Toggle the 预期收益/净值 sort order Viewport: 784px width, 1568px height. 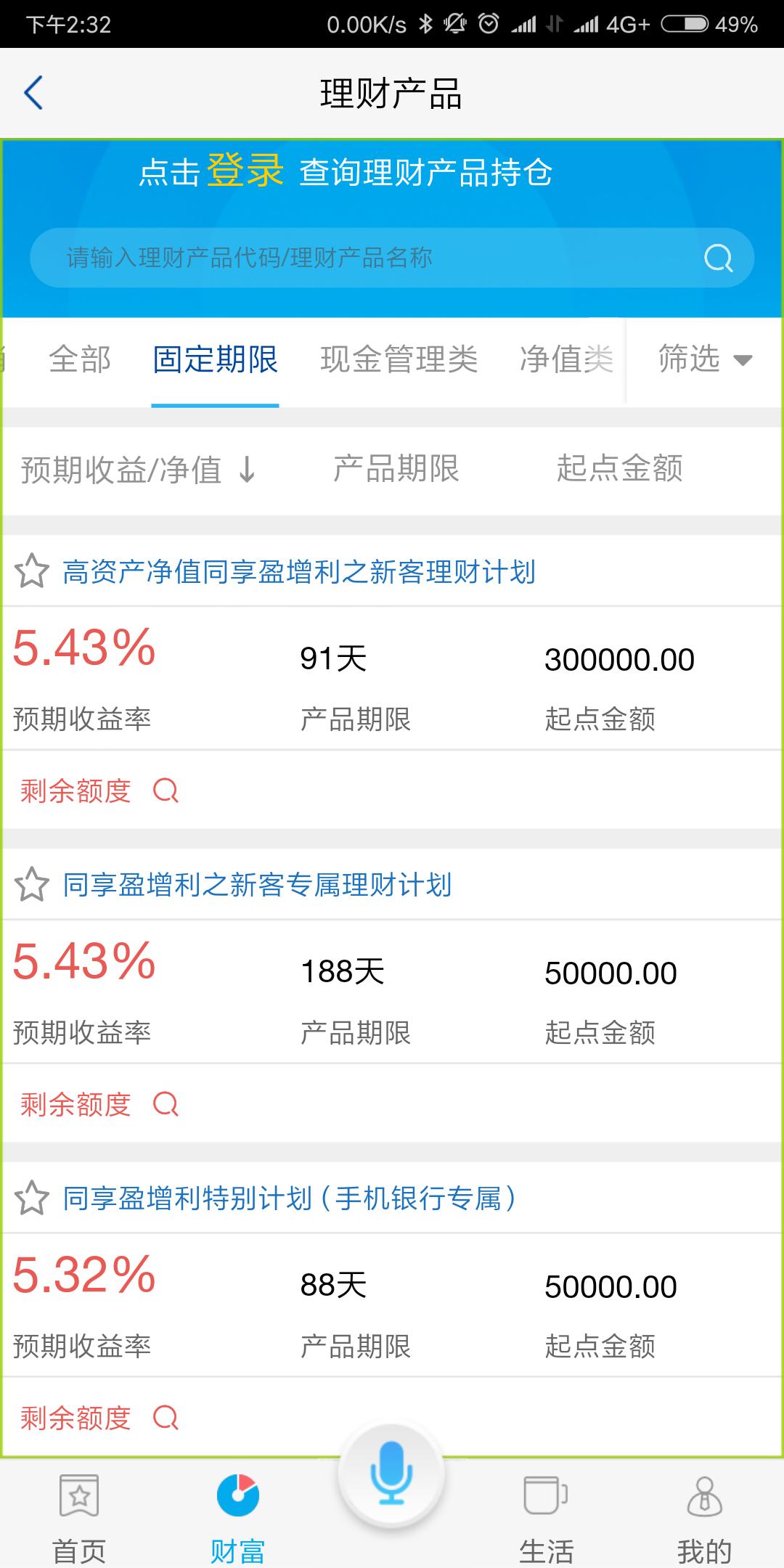[x=134, y=470]
